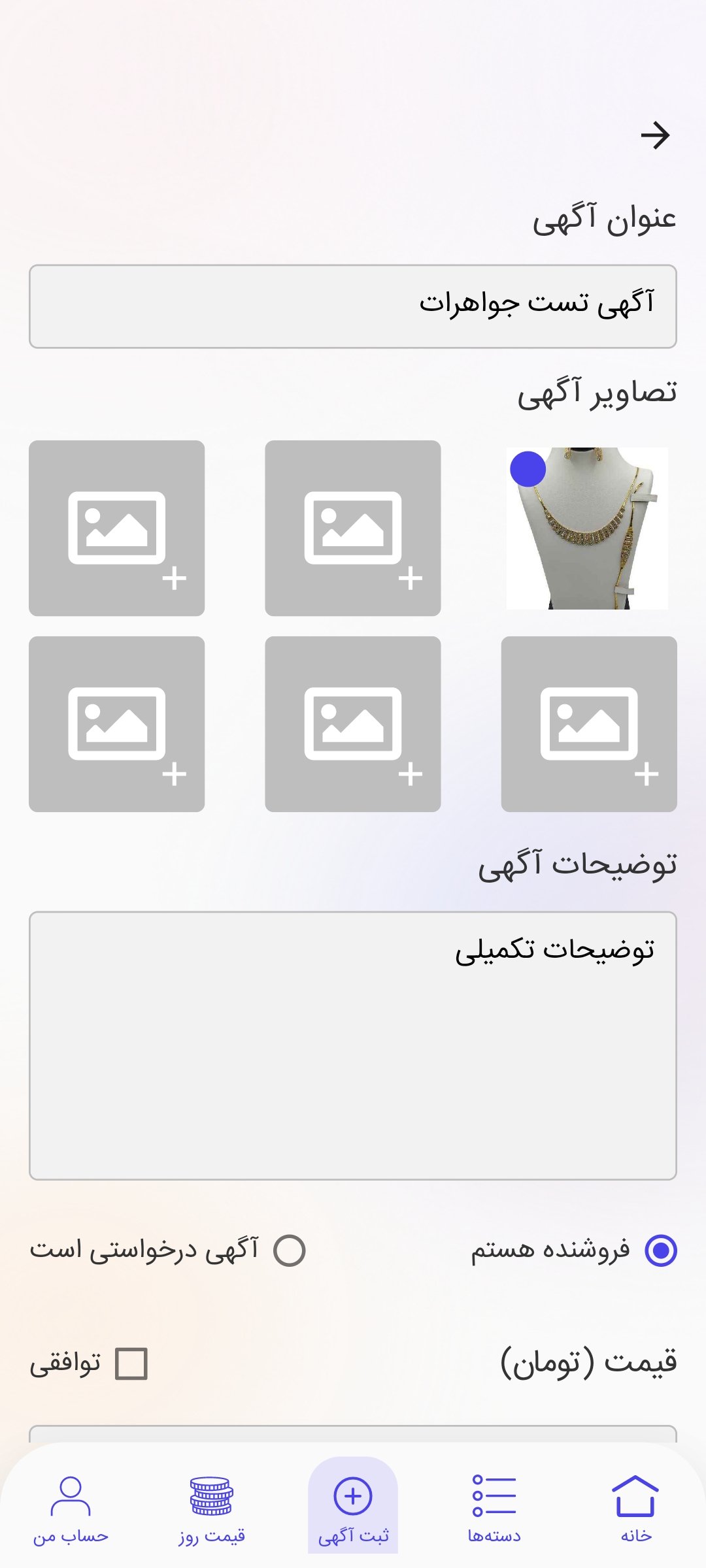This screenshot has height=1568, width=706.
Task: Go back using the arrow icon
Action: pyautogui.click(x=655, y=135)
